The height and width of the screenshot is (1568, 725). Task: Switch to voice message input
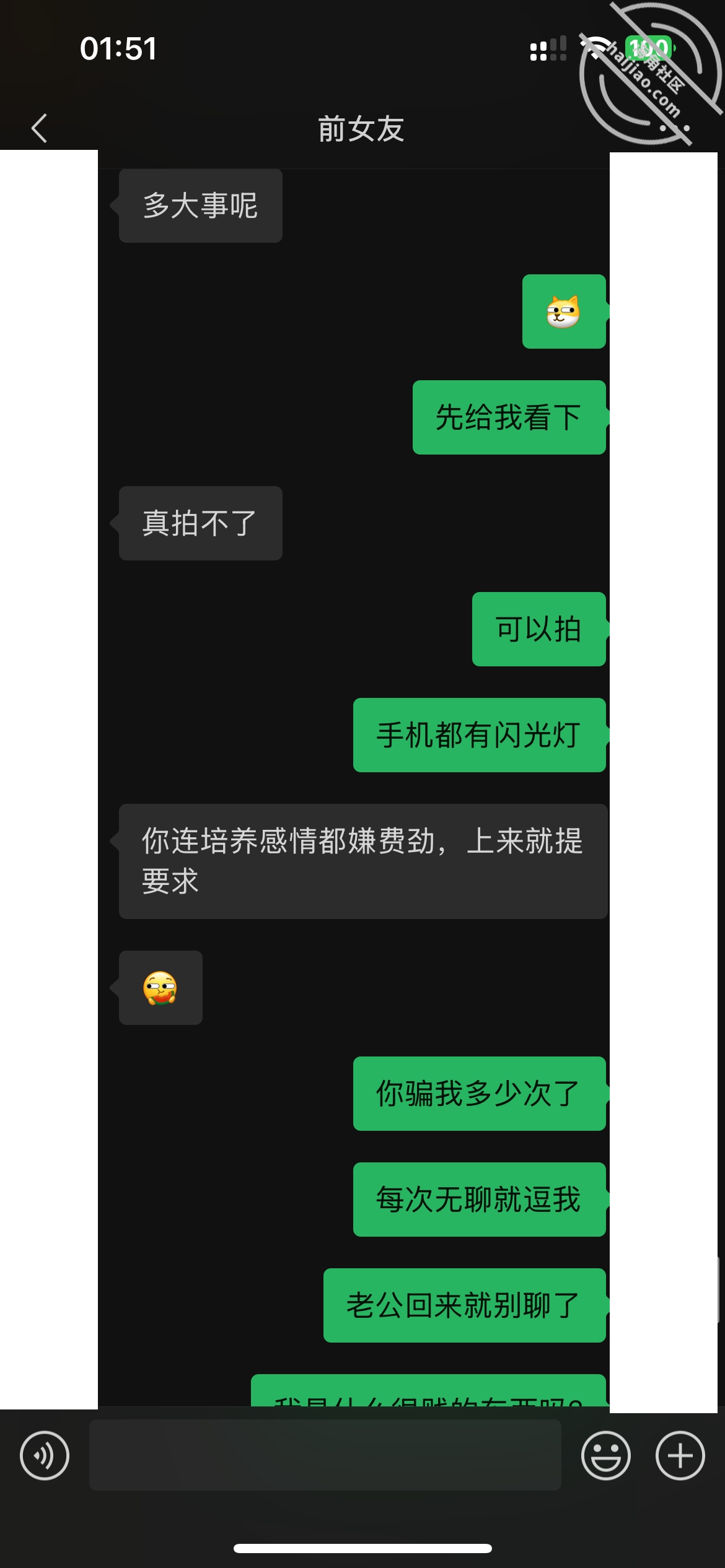(x=45, y=1455)
